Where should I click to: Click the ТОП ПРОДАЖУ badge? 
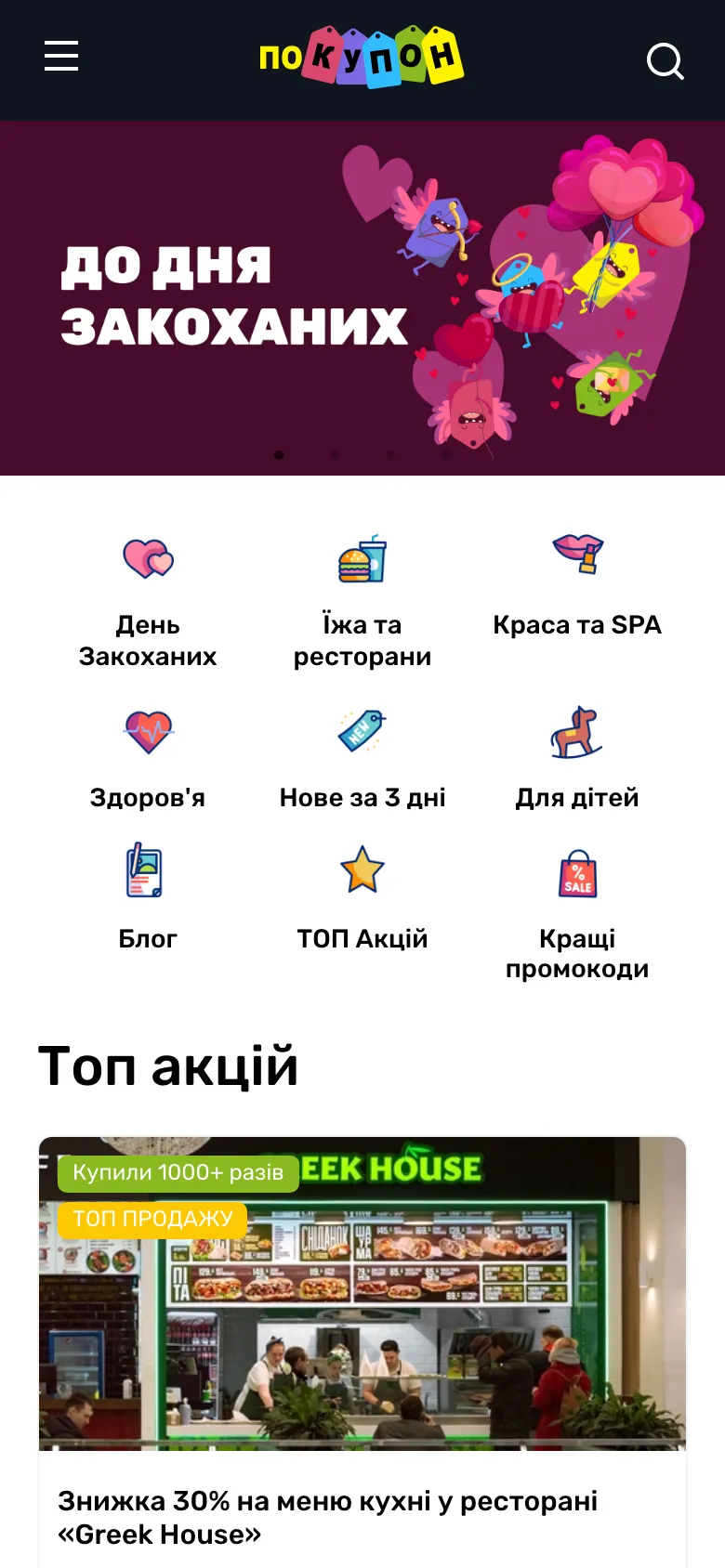coord(152,1219)
